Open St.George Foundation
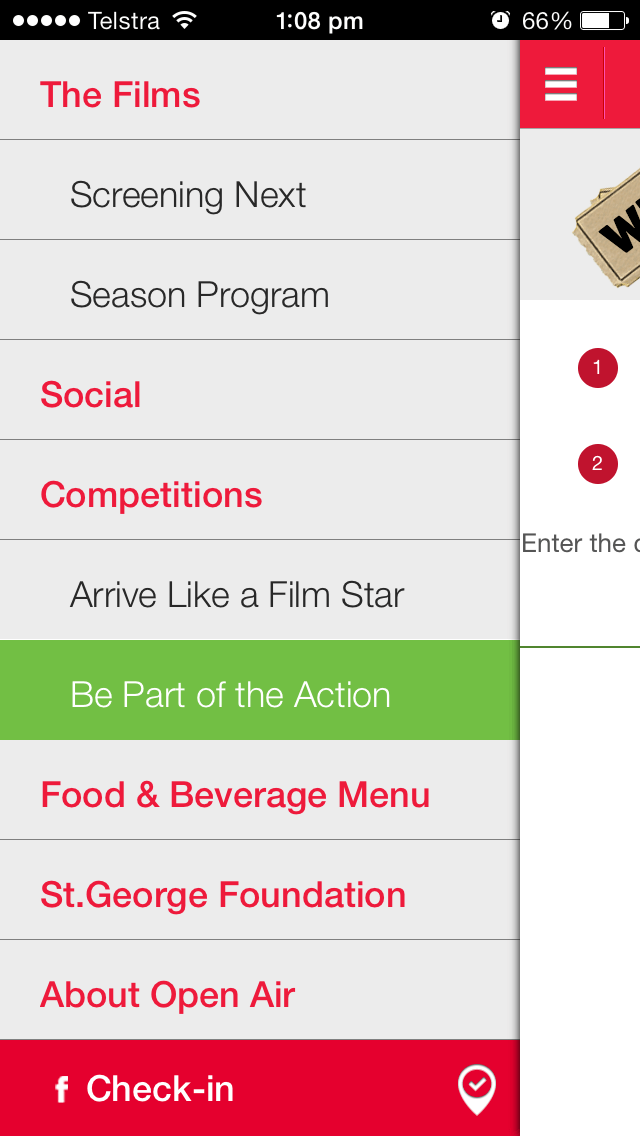 click(x=259, y=890)
